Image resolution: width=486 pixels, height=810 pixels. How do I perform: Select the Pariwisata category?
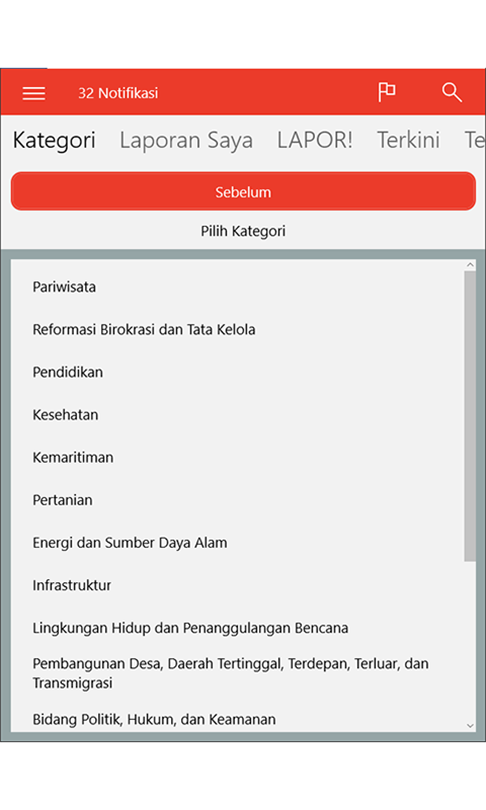click(x=238, y=287)
